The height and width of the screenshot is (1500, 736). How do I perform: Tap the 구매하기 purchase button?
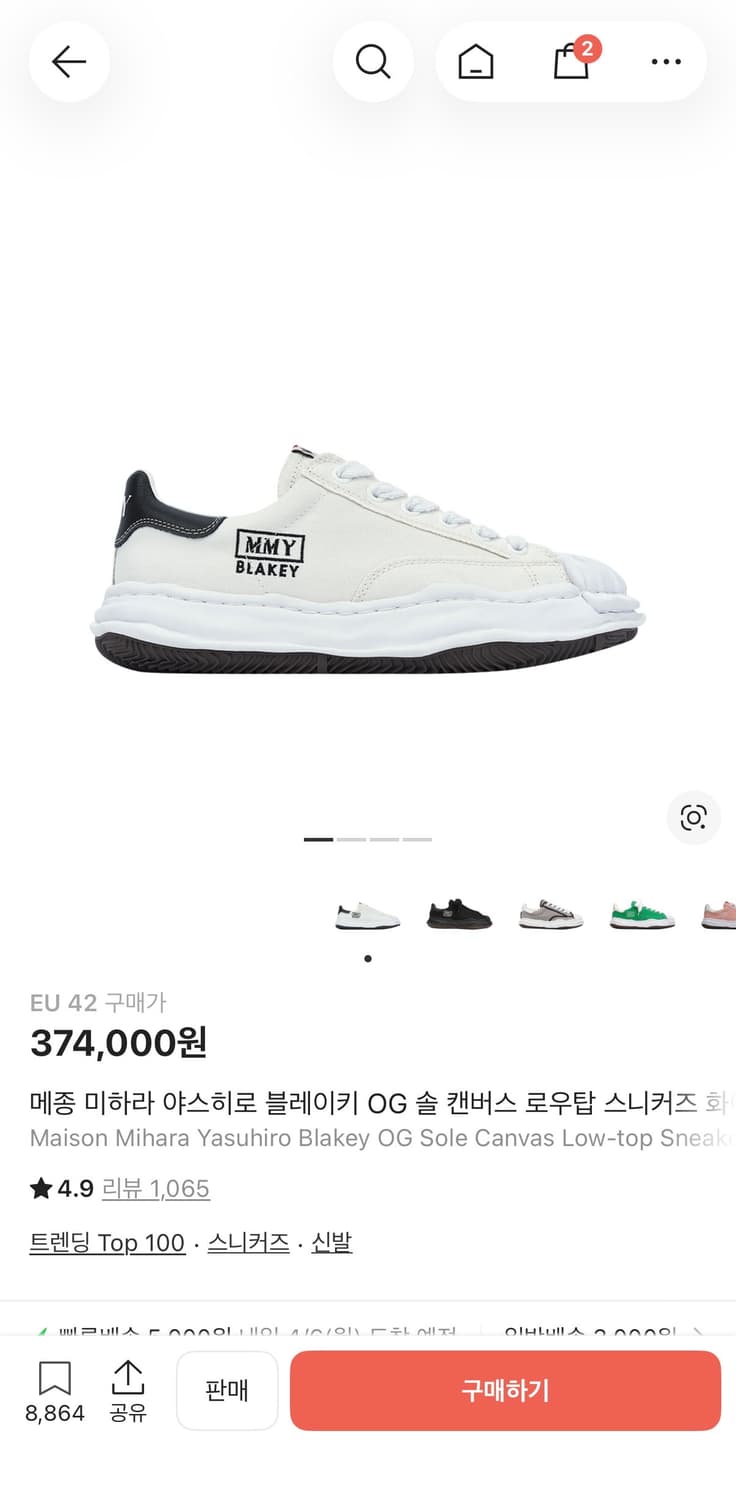(x=504, y=1390)
